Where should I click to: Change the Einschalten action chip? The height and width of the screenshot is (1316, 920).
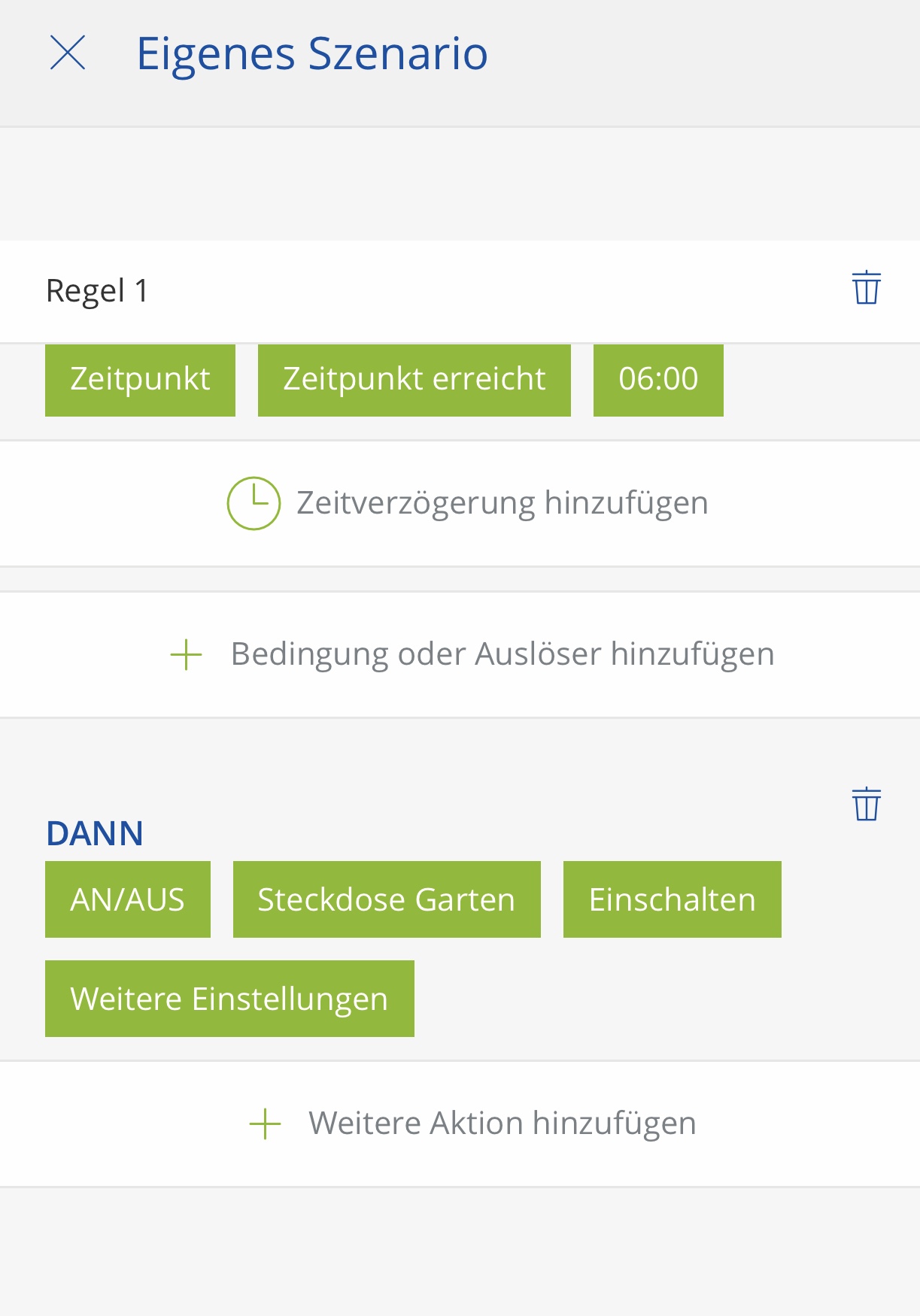pos(672,899)
